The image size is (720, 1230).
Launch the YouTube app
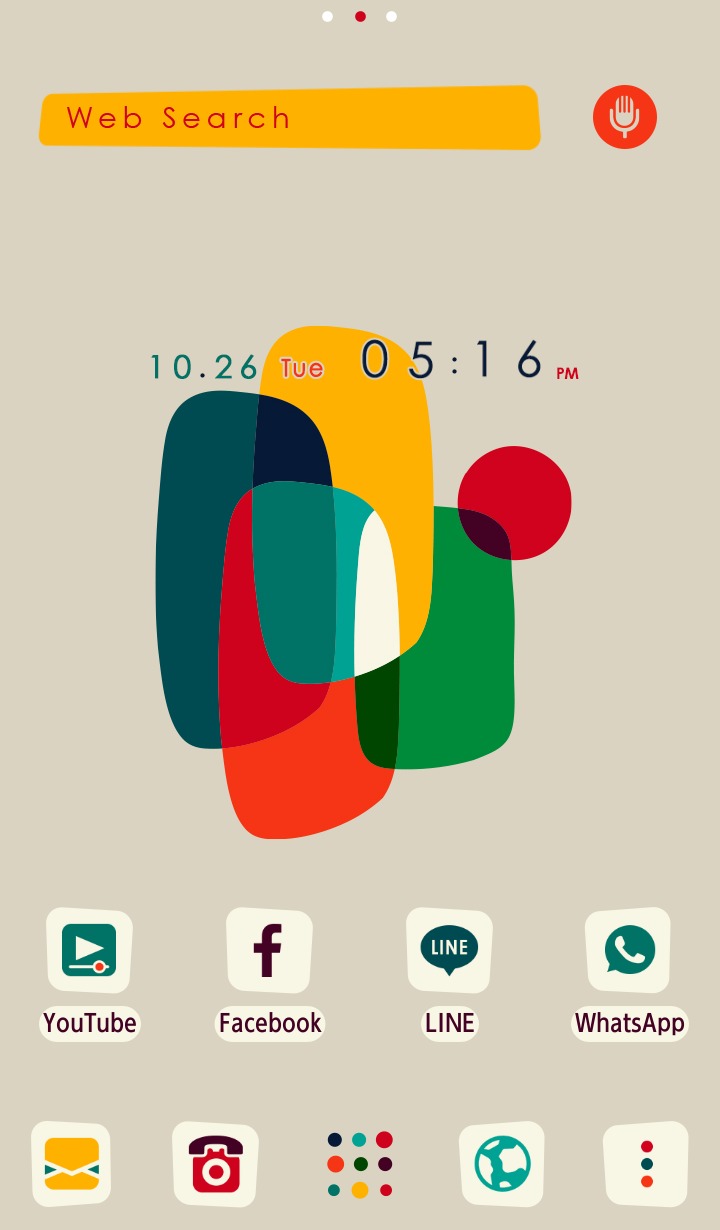point(89,951)
